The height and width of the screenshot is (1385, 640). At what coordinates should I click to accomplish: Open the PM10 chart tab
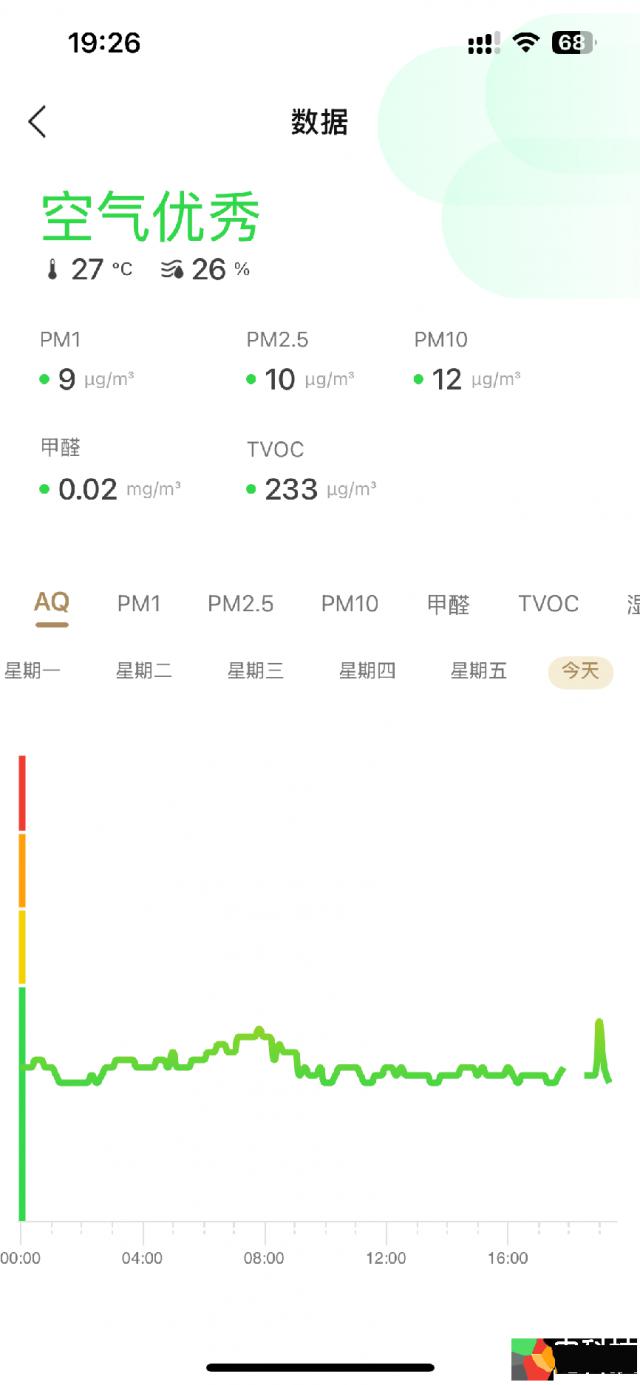point(350,603)
